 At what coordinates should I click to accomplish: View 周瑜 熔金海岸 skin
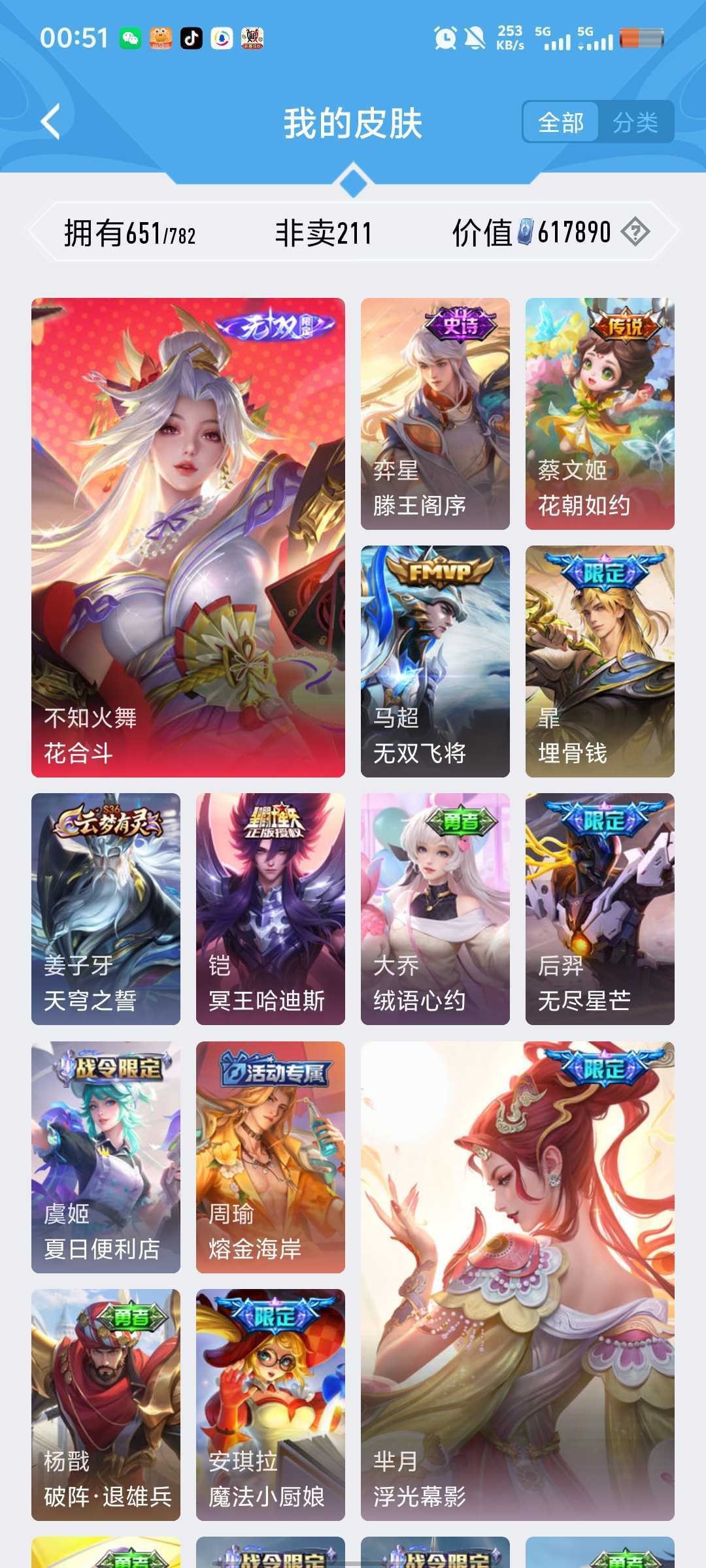(x=270, y=1157)
